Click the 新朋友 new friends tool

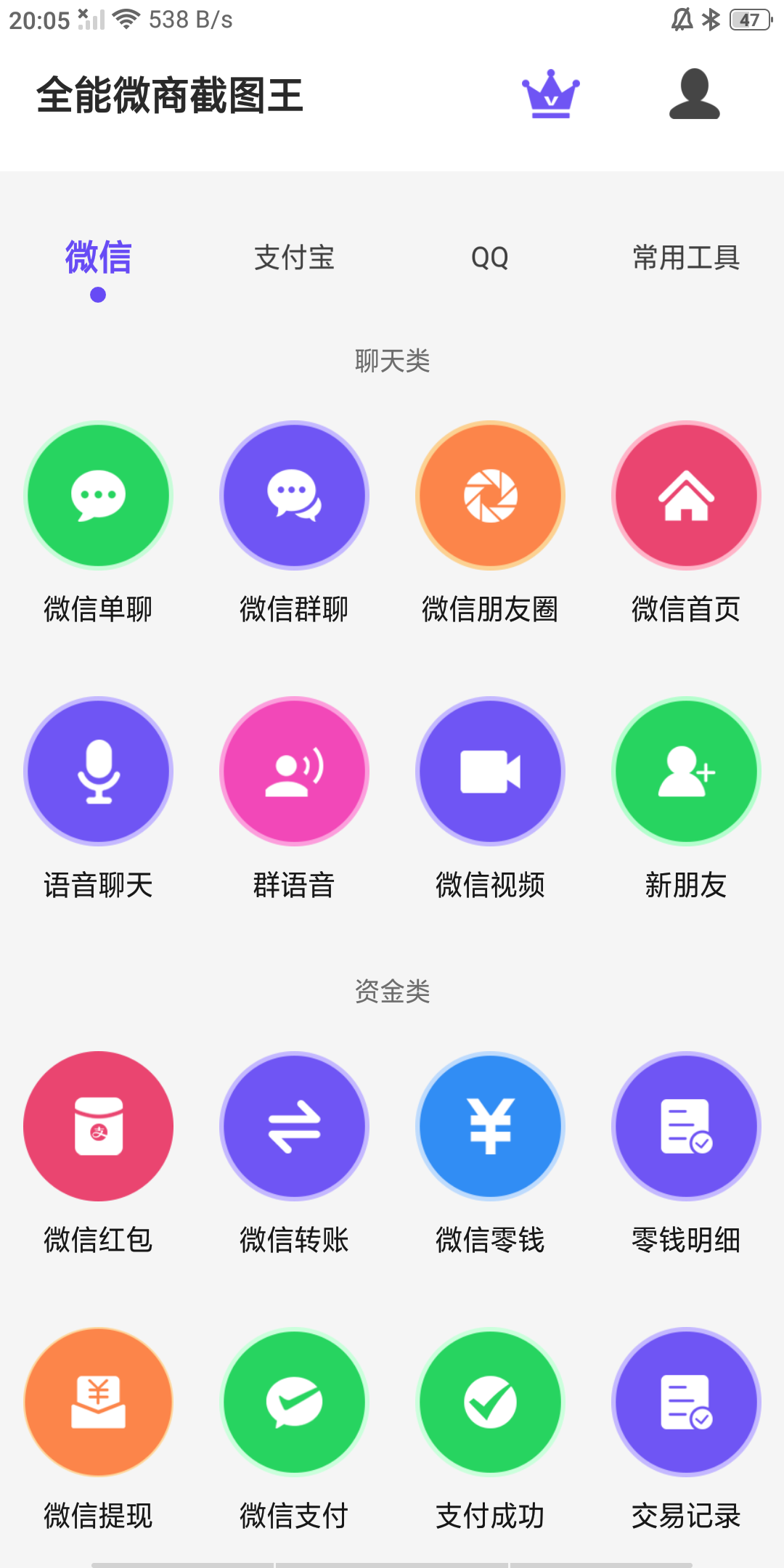686,771
